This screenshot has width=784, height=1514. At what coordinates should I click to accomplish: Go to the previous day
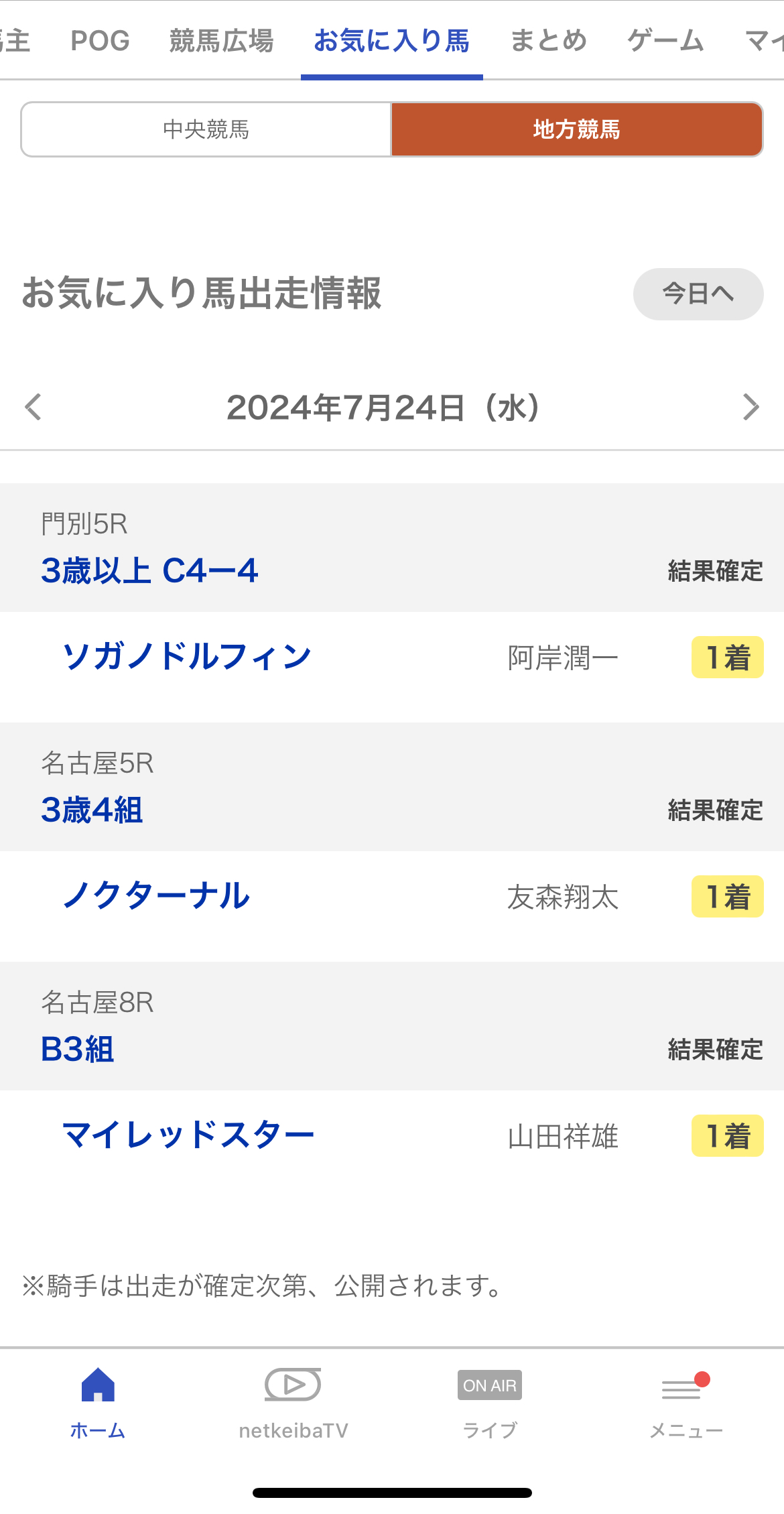33,407
